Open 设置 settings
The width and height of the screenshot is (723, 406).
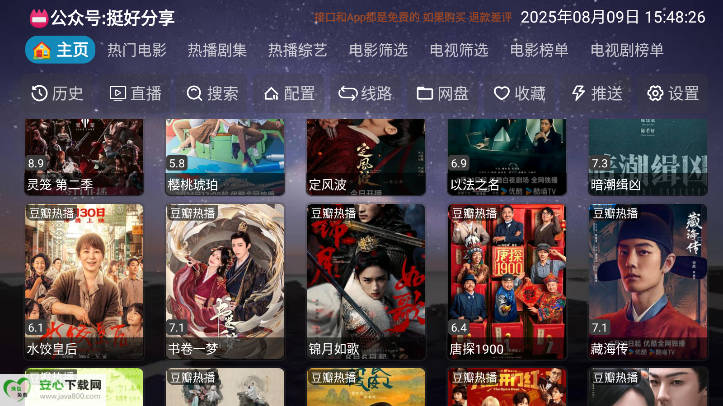(673, 93)
